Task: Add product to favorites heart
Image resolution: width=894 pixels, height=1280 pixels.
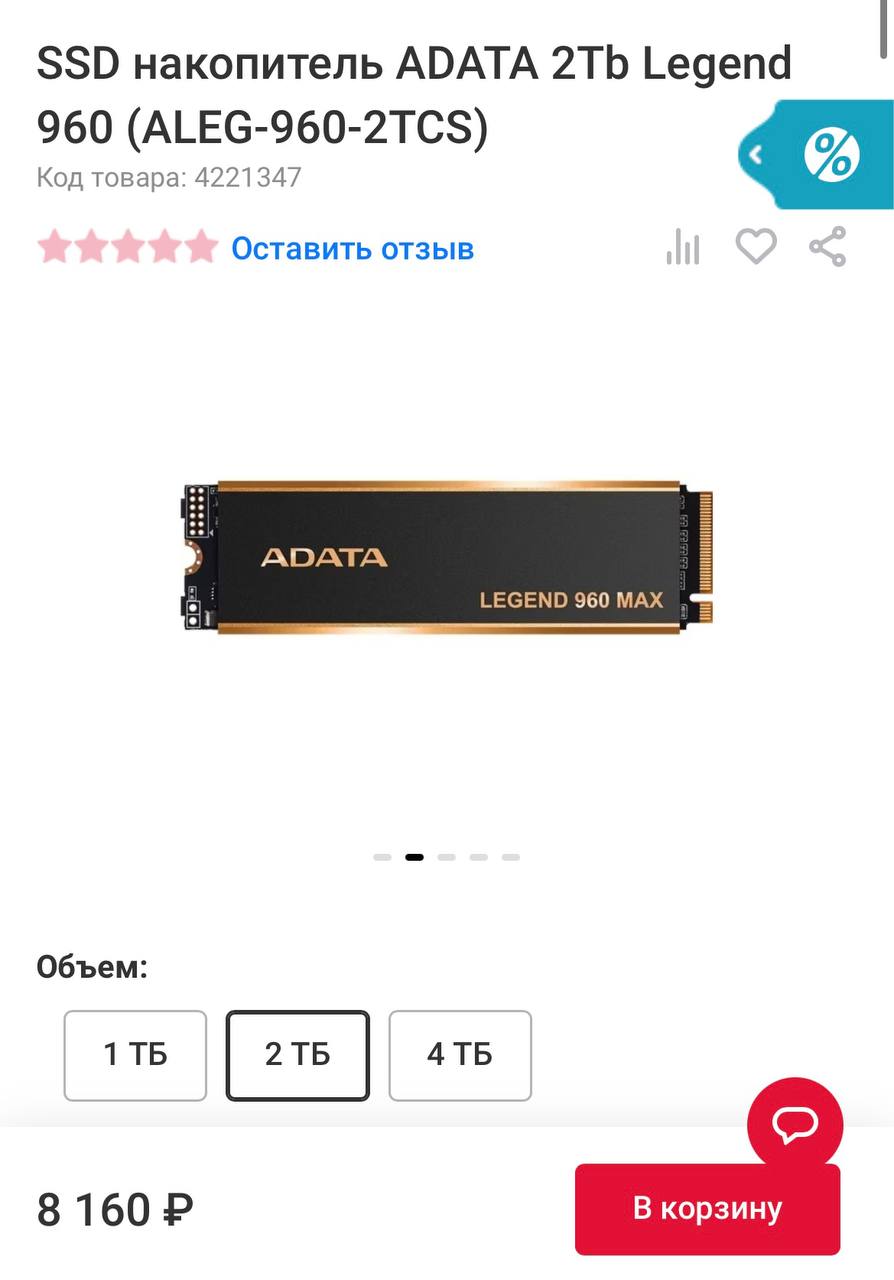Action: (756, 246)
